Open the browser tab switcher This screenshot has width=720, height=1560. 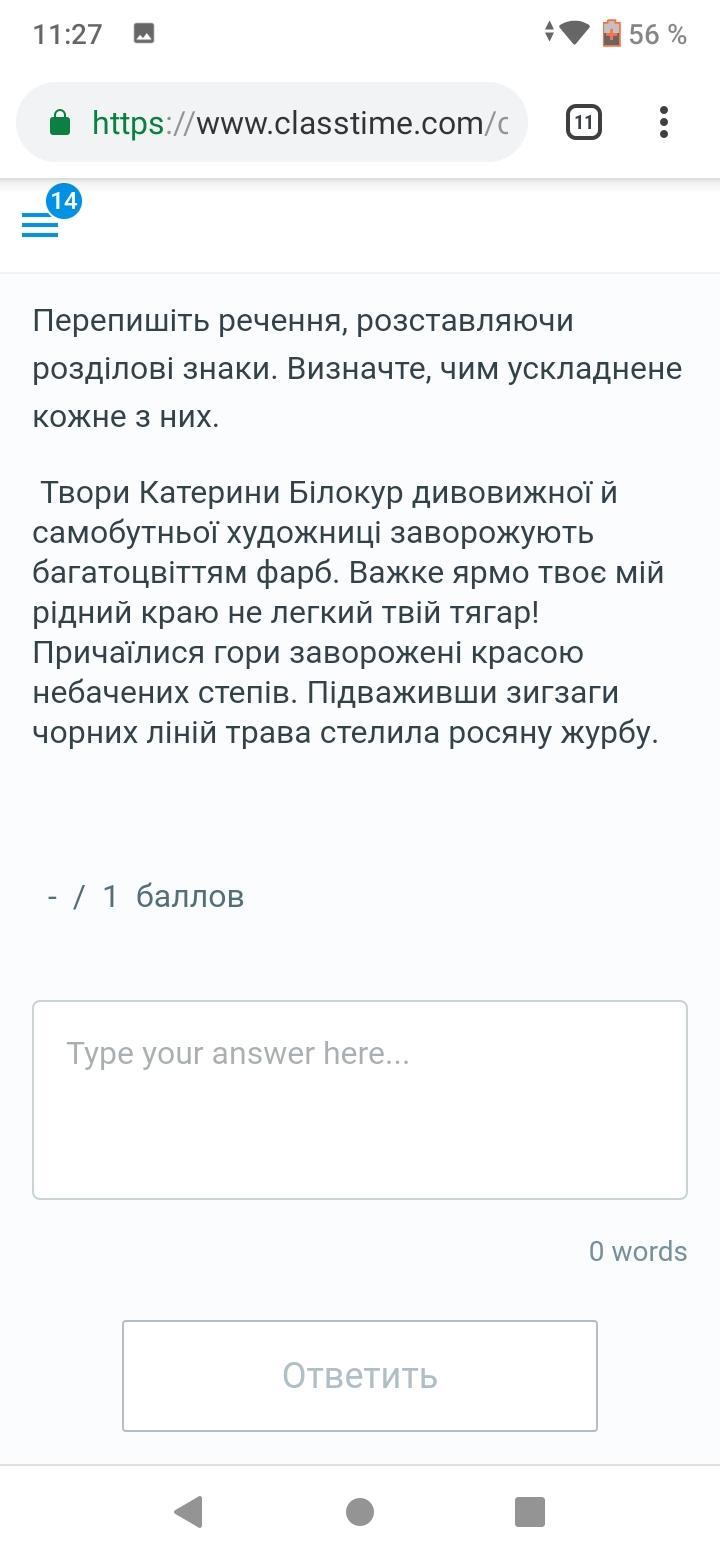(x=584, y=123)
